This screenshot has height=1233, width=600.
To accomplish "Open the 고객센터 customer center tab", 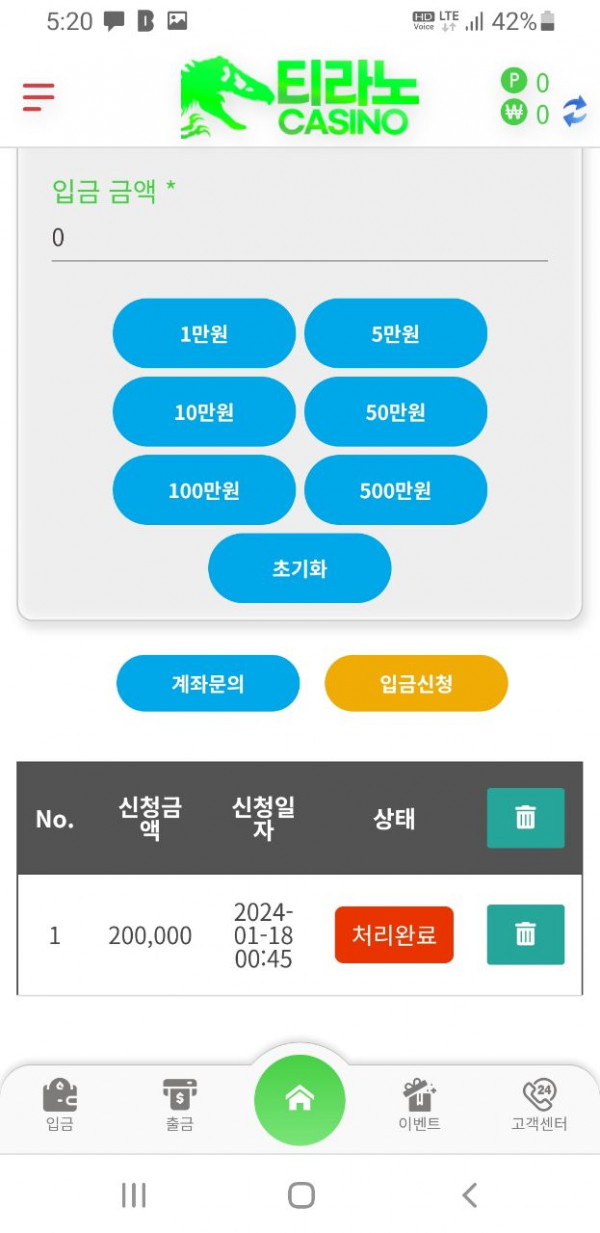I will click(x=539, y=1103).
